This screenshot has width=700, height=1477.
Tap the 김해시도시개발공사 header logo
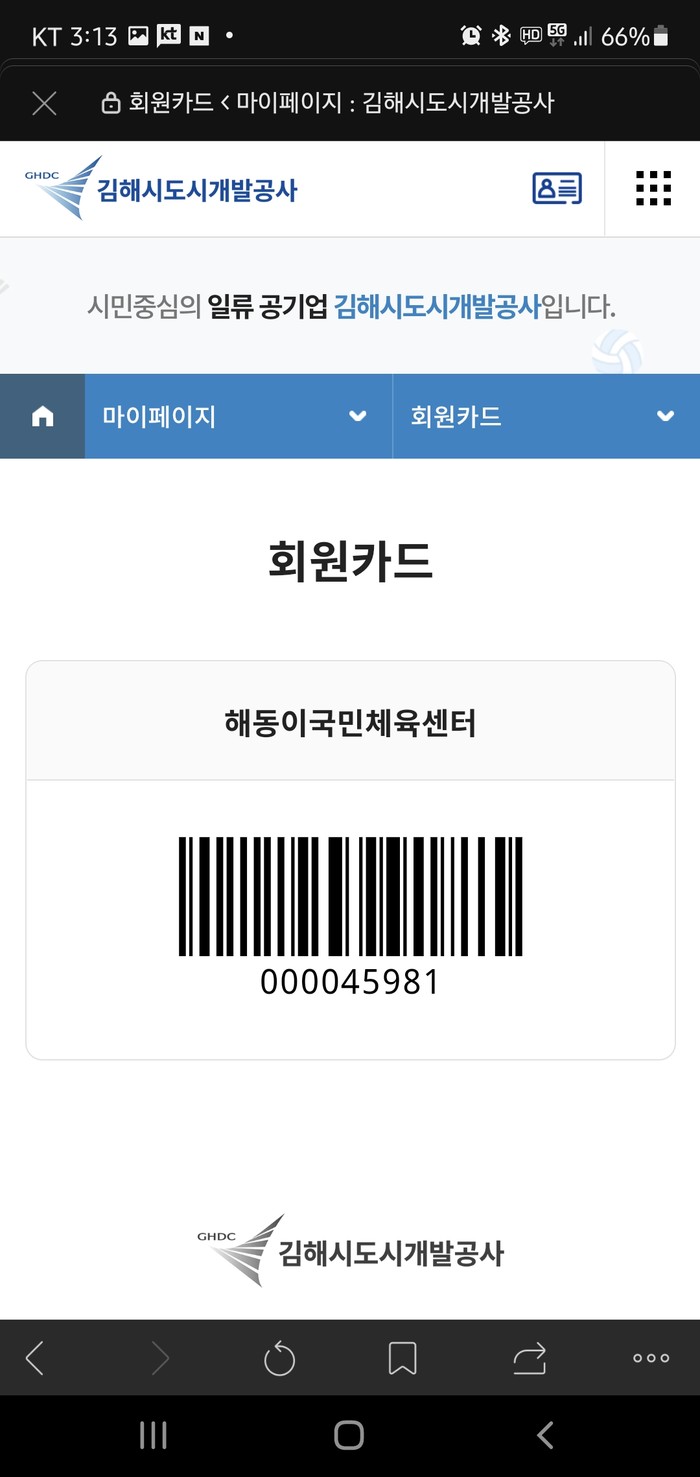pyautogui.click(x=162, y=188)
